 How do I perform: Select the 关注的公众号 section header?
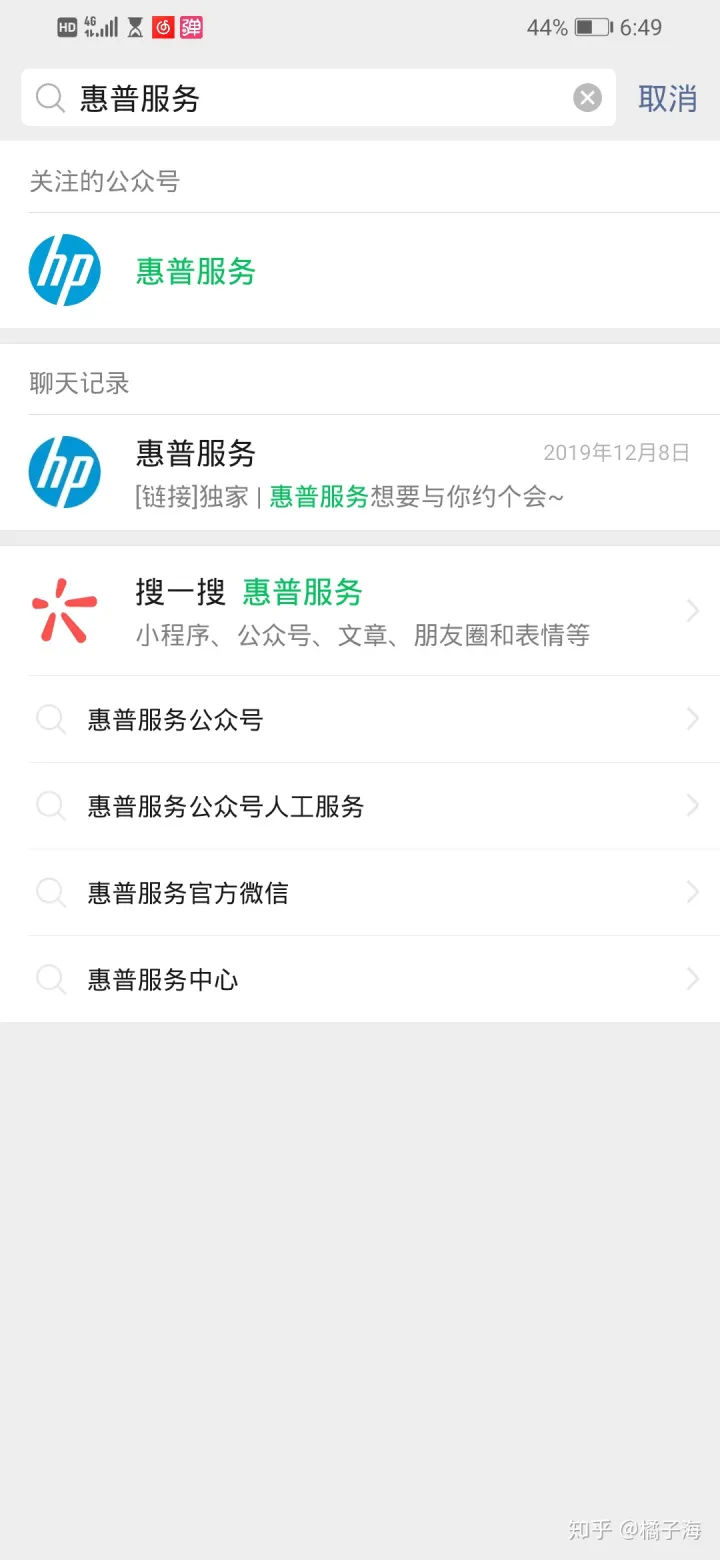tap(105, 185)
